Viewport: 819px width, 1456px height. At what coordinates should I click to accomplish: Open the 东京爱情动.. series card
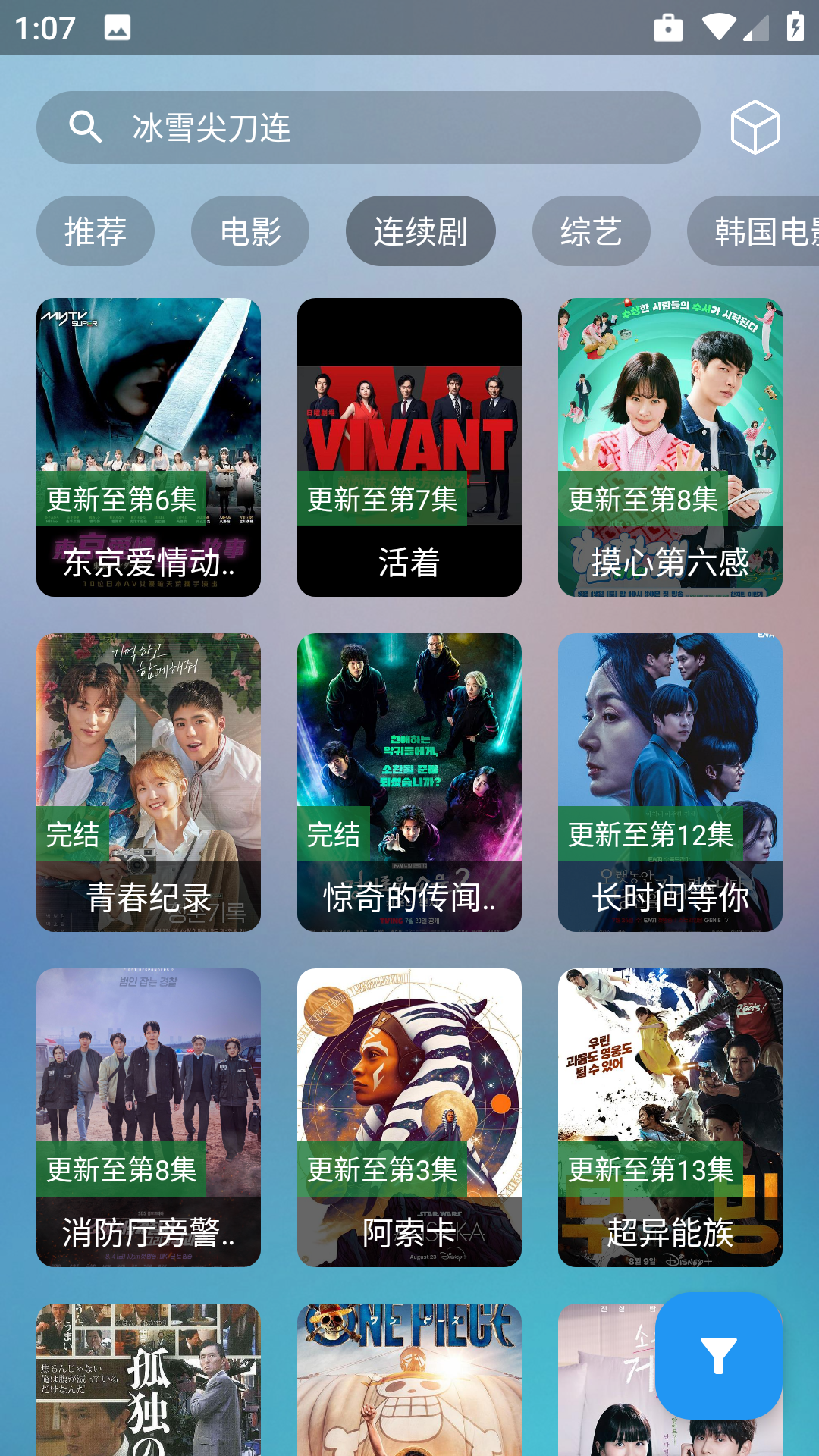[x=149, y=447]
